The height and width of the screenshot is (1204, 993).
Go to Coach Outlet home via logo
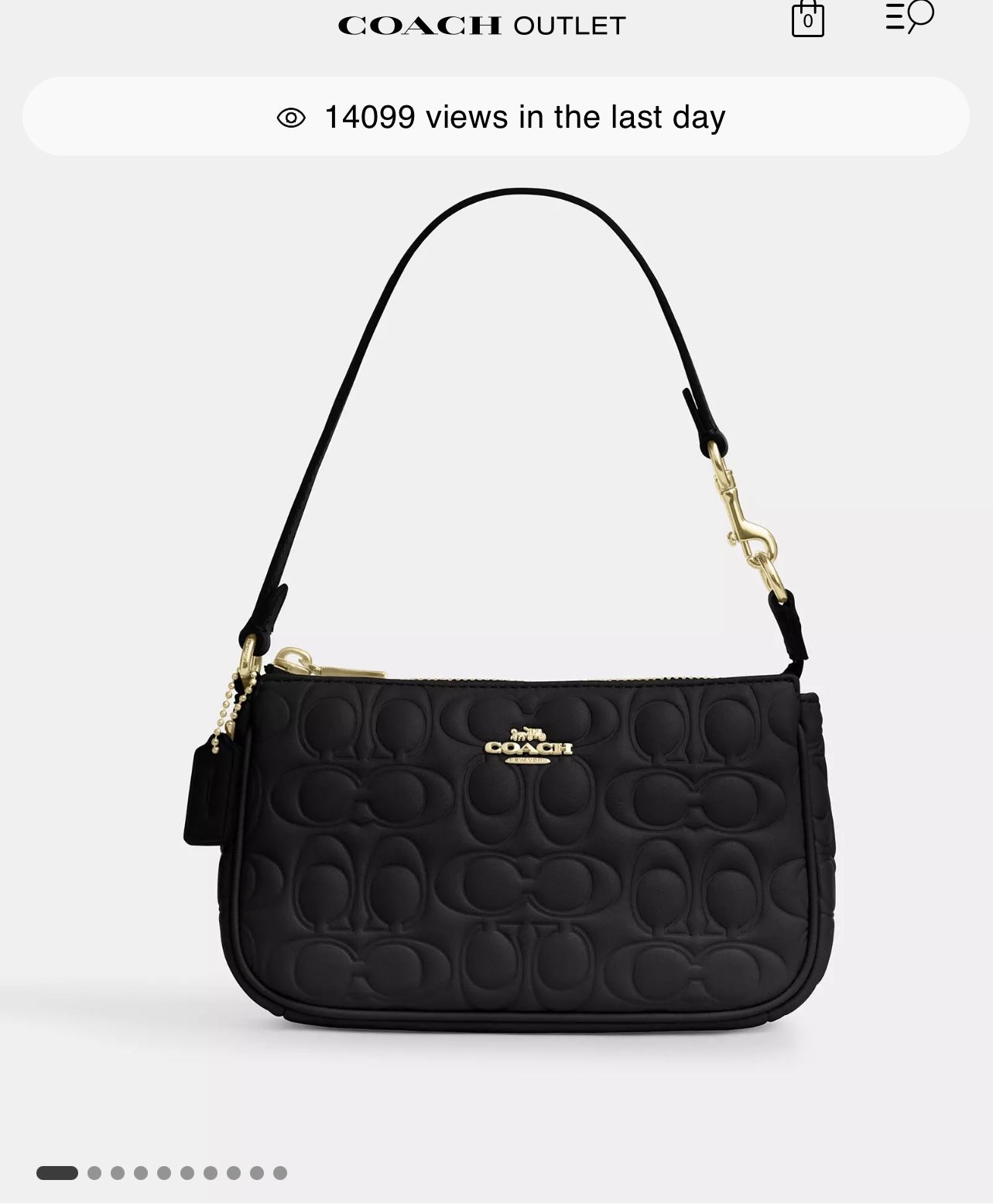[x=481, y=26]
